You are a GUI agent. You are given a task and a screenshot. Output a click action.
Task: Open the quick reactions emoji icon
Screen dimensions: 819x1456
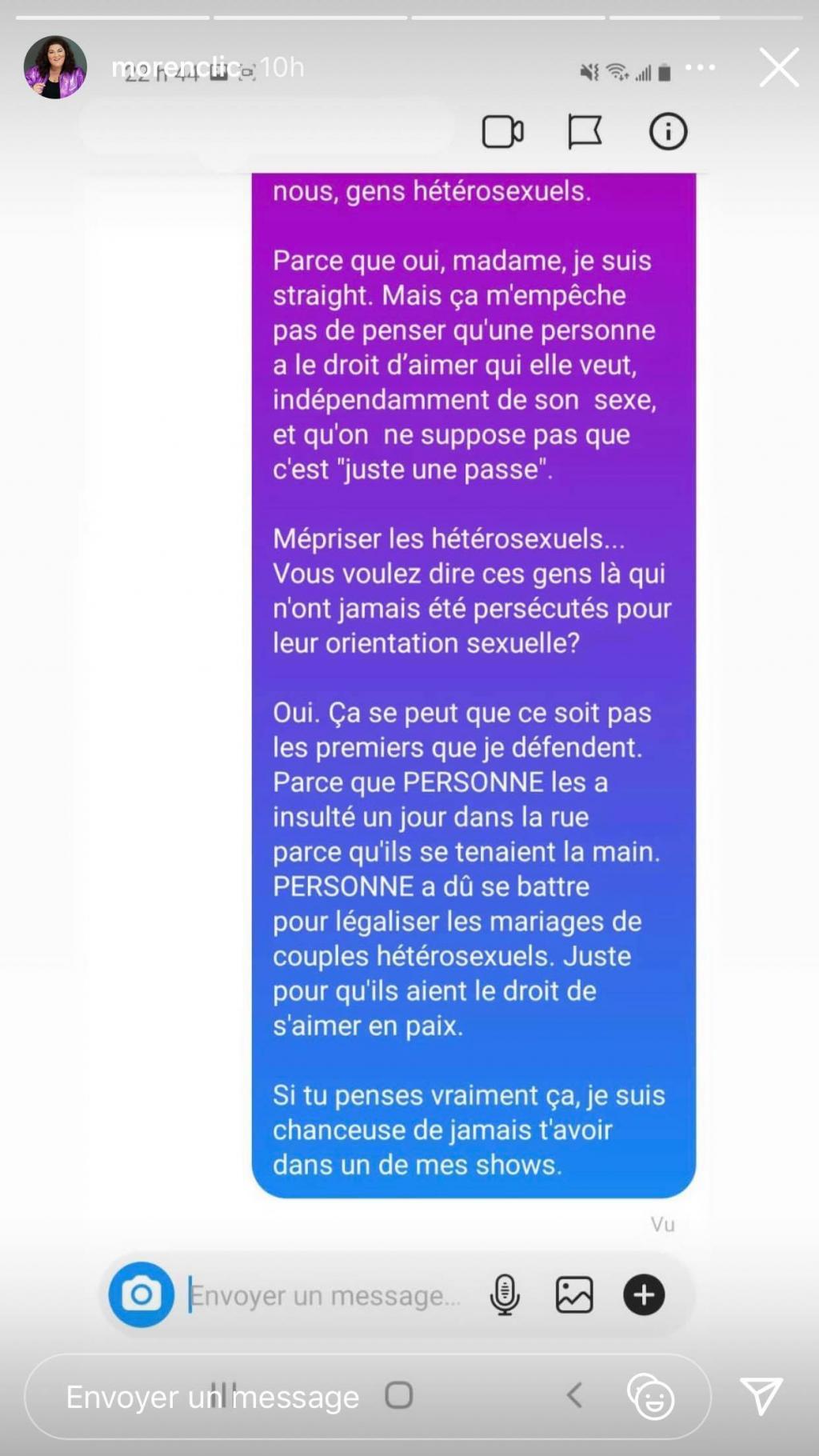click(651, 1397)
